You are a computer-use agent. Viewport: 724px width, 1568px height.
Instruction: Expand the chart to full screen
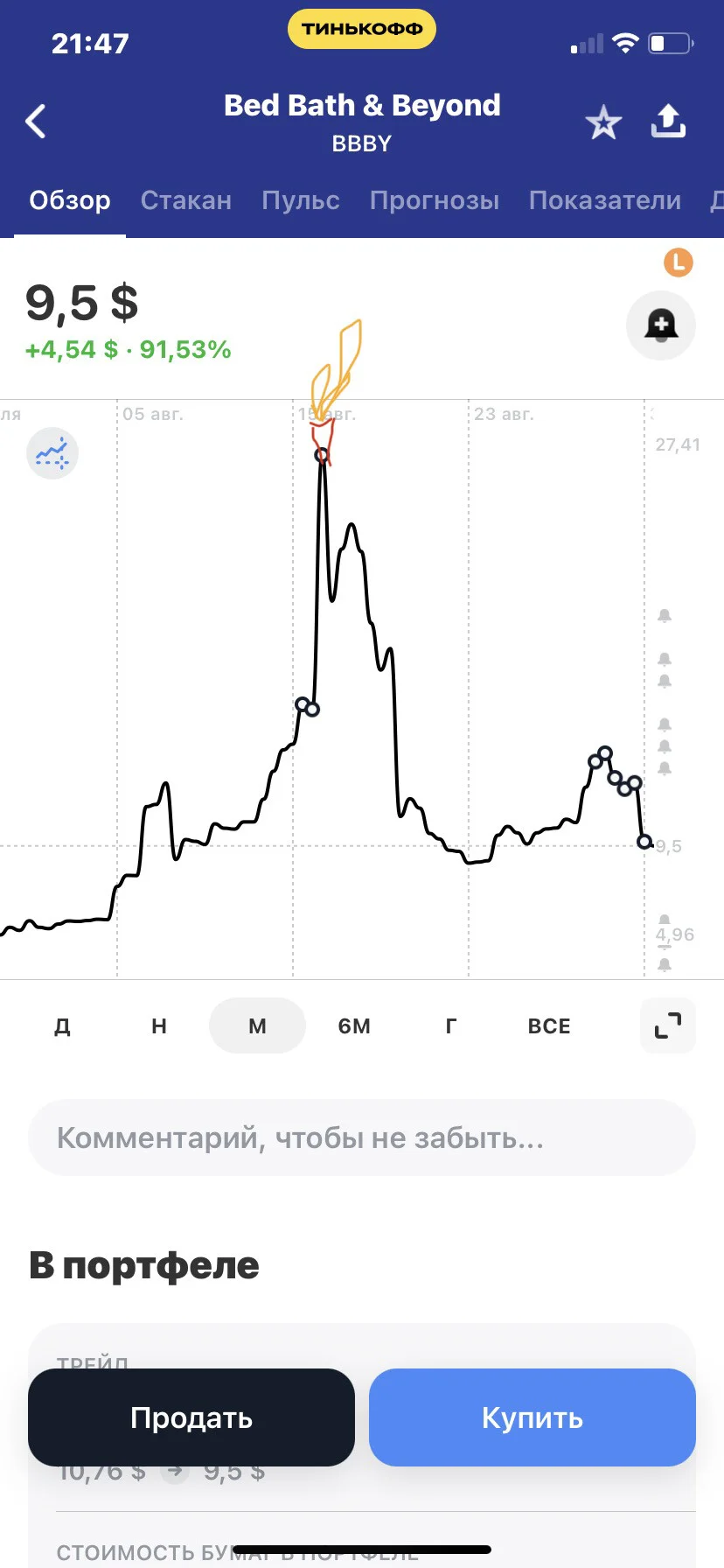[668, 1025]
